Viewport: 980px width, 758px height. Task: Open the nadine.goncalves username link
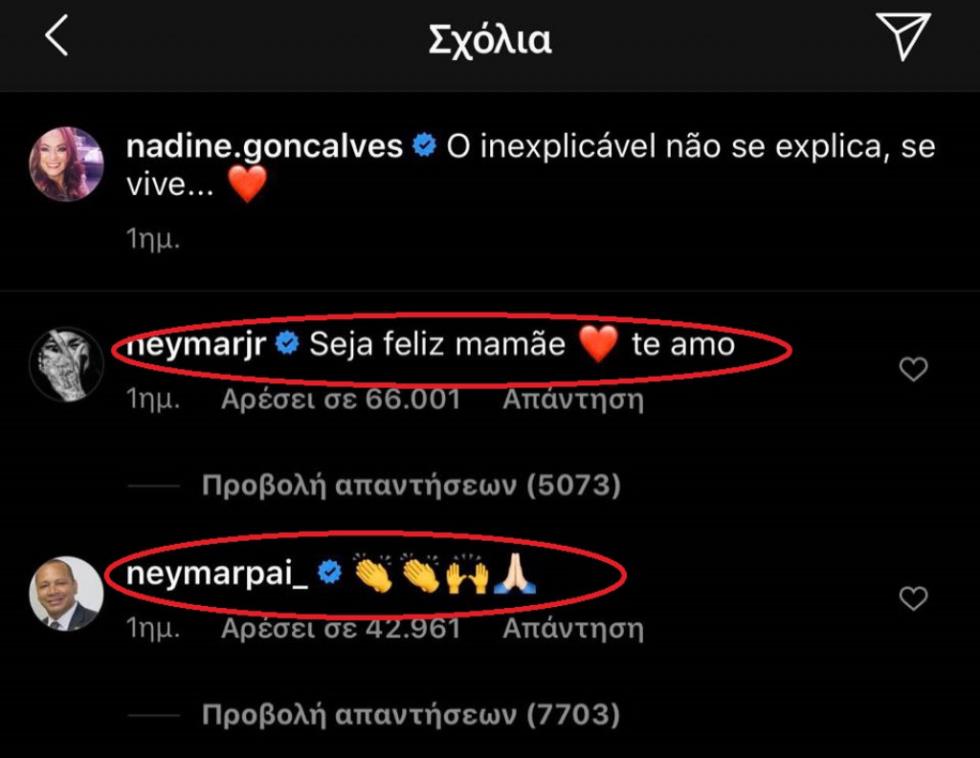pos(265,147)
